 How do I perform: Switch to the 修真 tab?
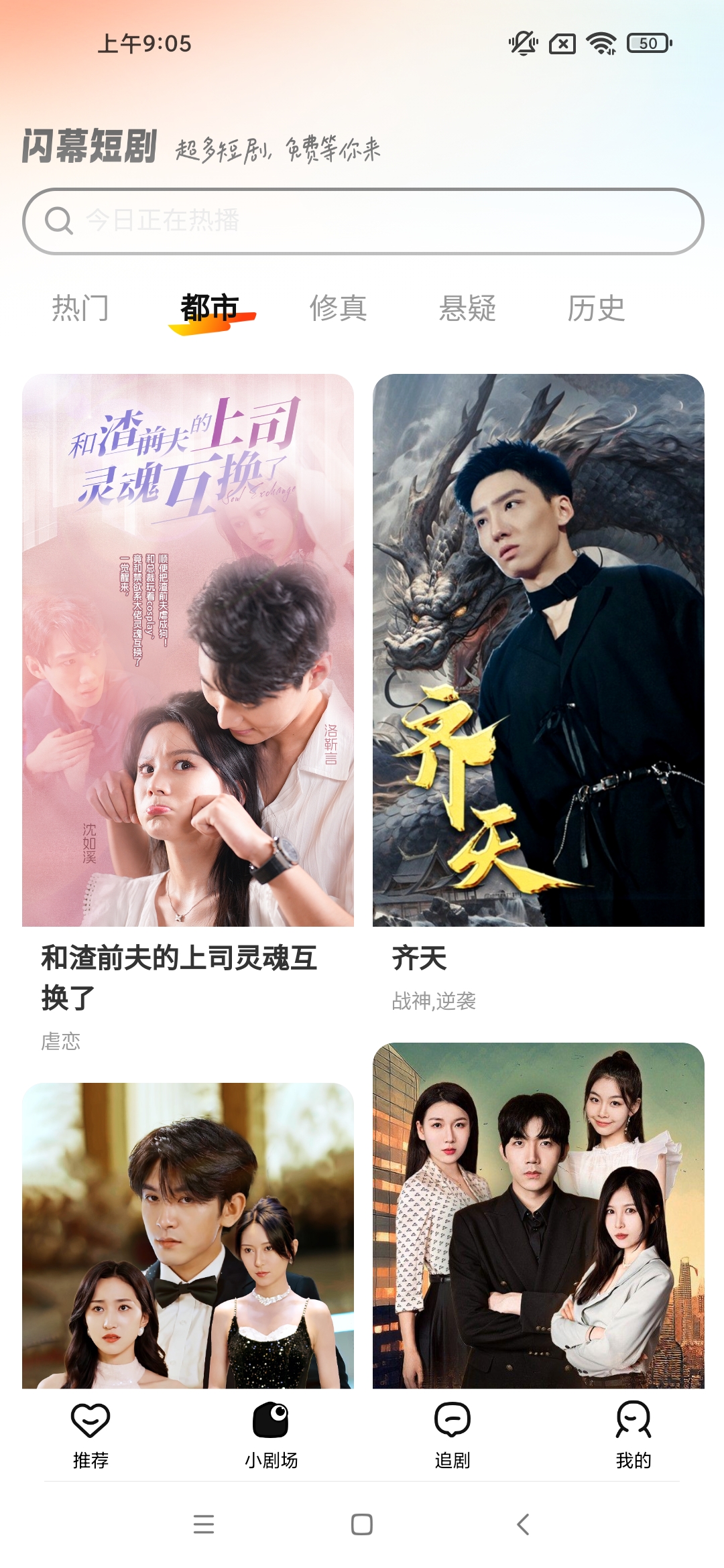pos(339,308)
